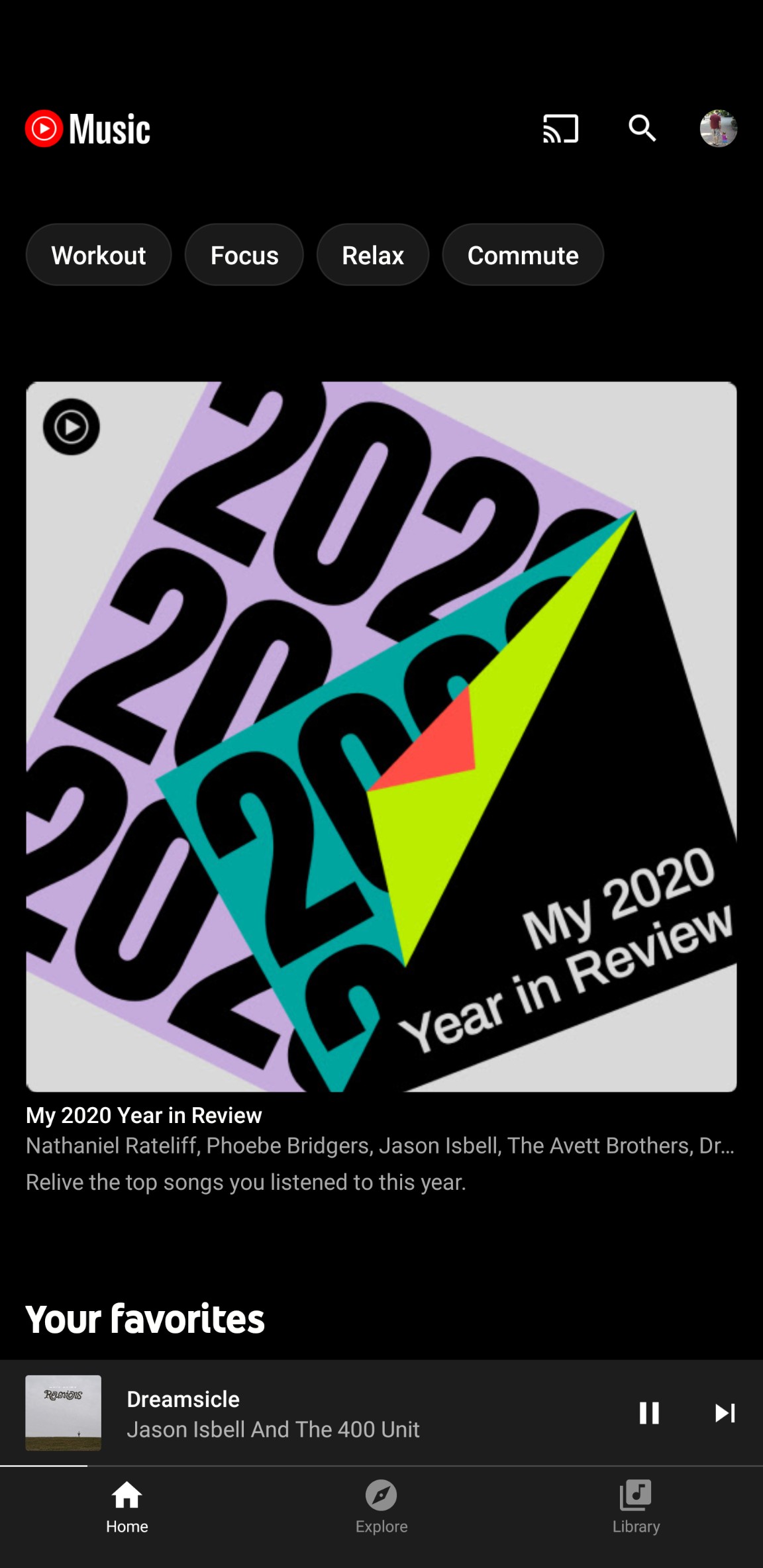Open search in YouTube Music
Screen dimensions: 763x1568
642,128
